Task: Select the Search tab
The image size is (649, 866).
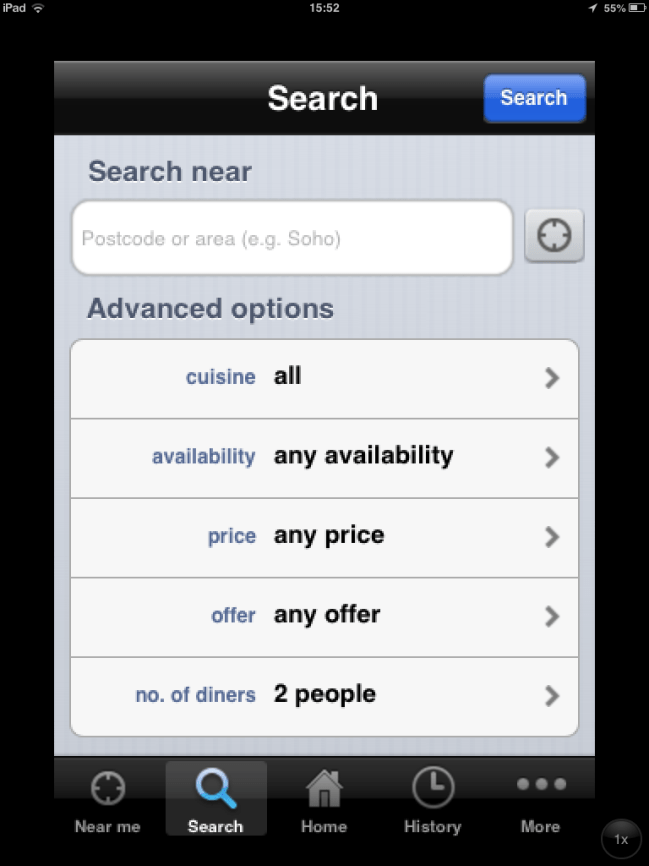Action: [x=216, y=800]
